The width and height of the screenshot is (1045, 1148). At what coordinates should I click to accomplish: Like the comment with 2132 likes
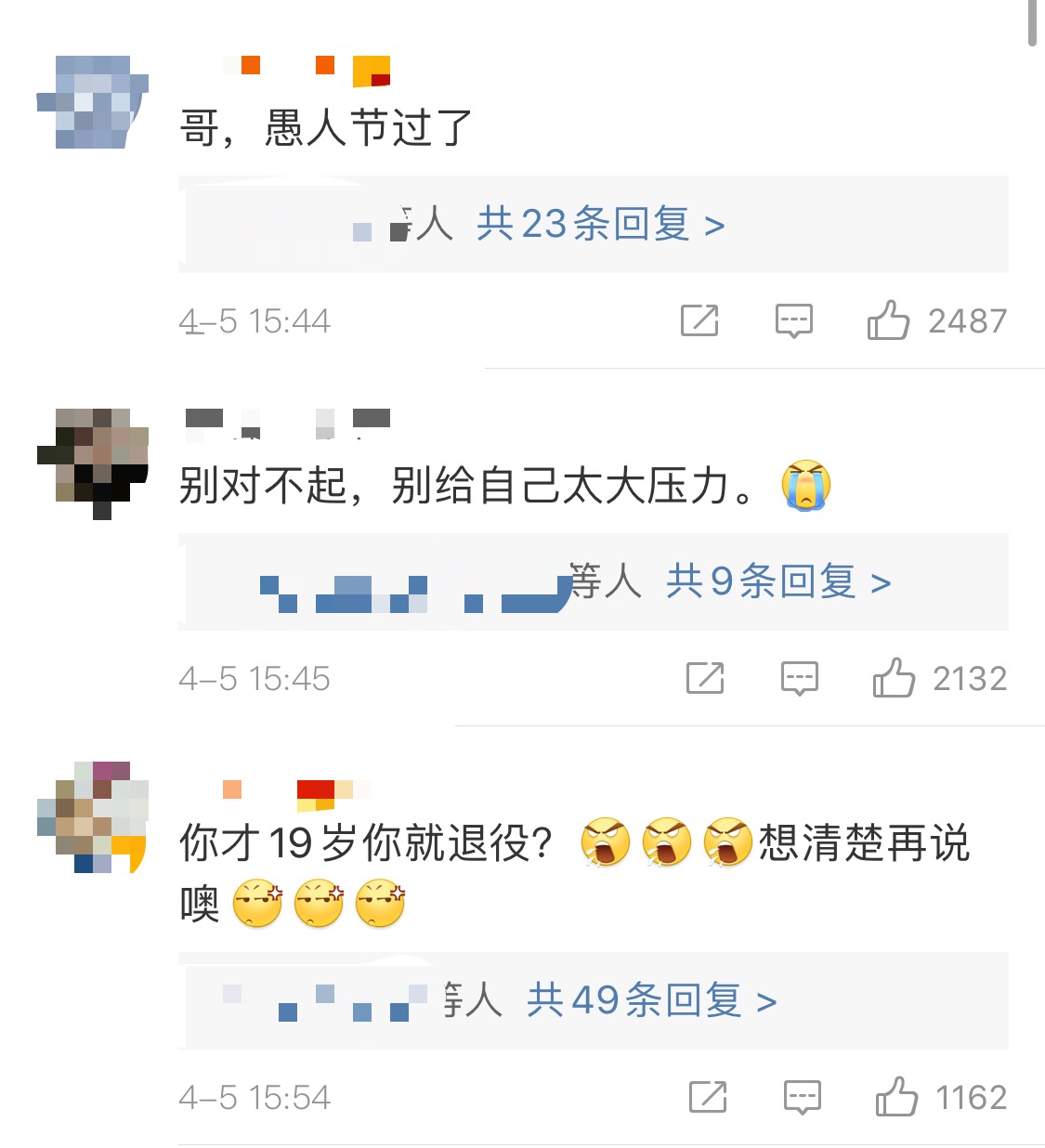[894, 678]
